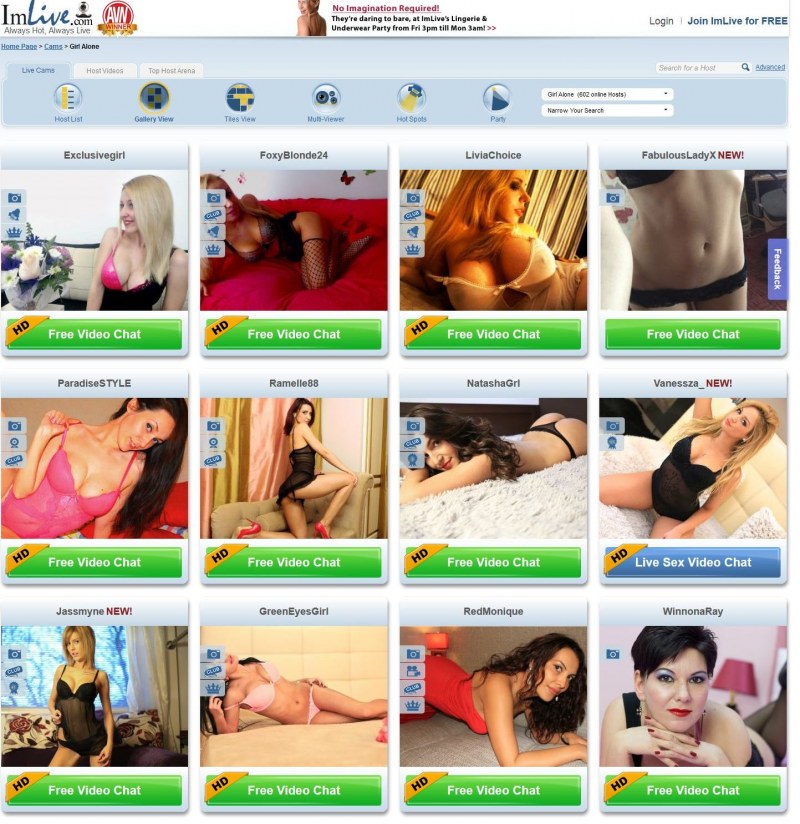Screen dimensions: 800x824
Task: Open the Hot Spots section
Action: click(411, 102)
